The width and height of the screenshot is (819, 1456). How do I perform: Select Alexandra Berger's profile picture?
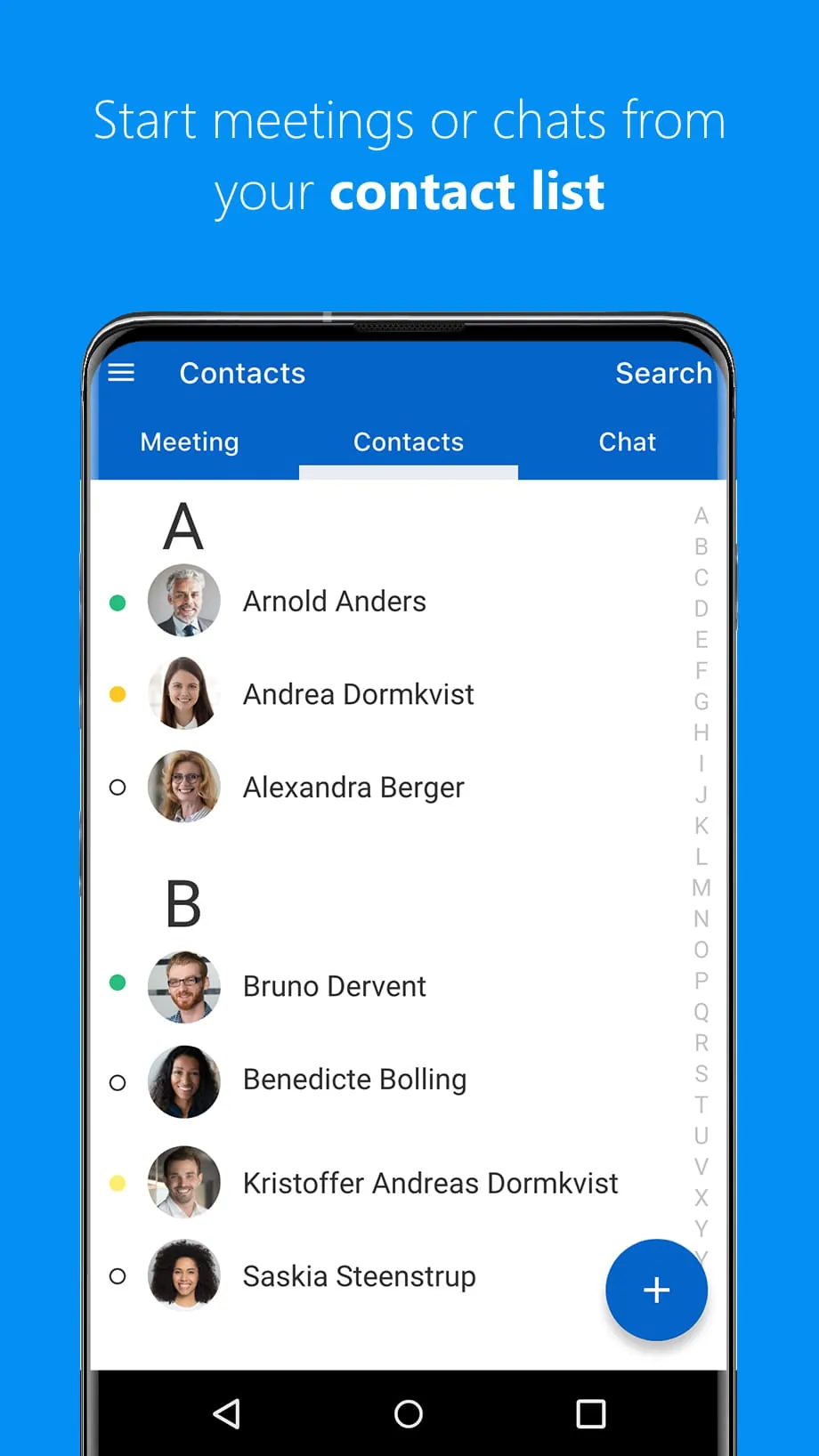tap(184, 788)
